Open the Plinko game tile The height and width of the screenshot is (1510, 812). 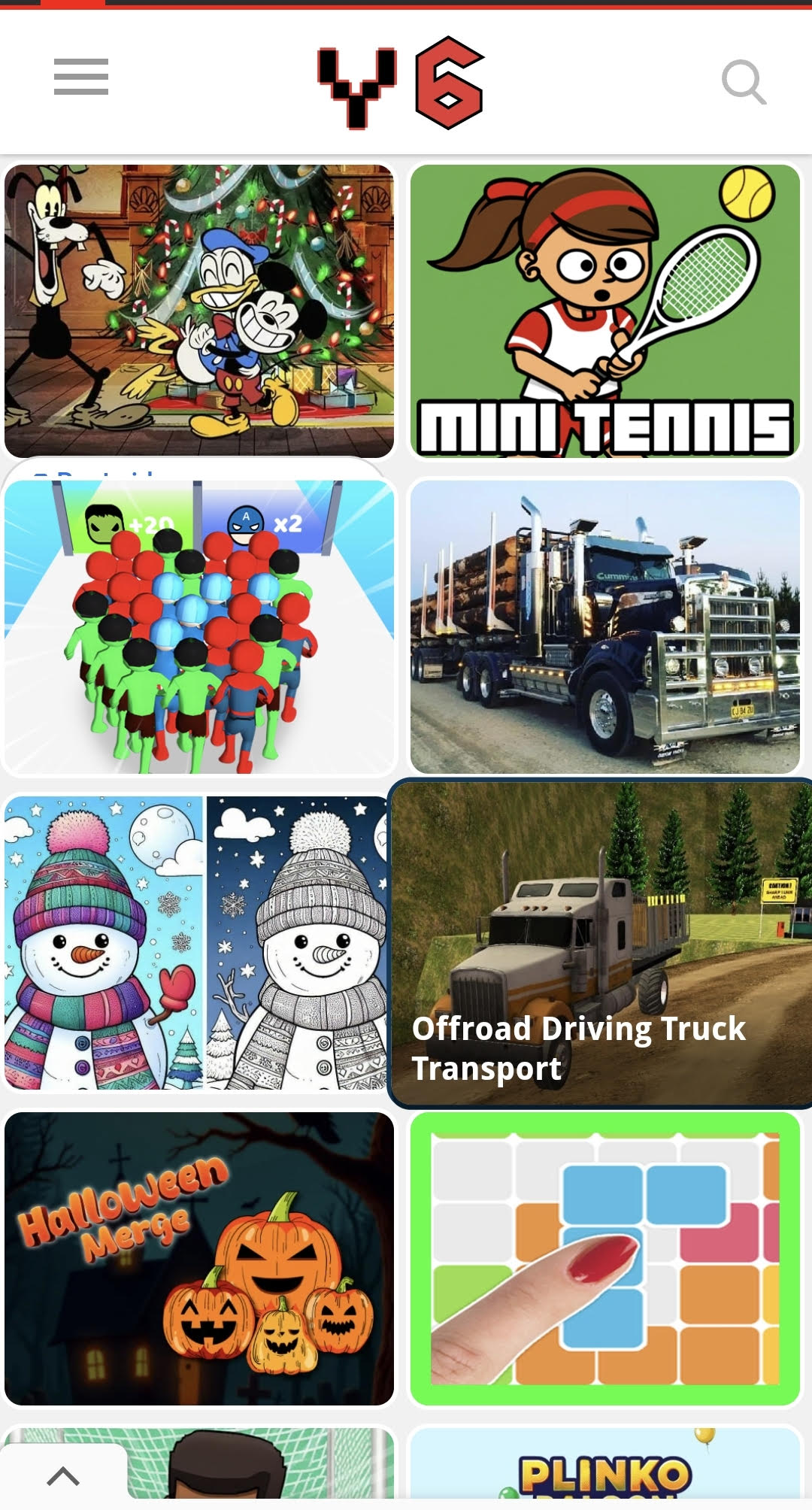[604, 1466]
